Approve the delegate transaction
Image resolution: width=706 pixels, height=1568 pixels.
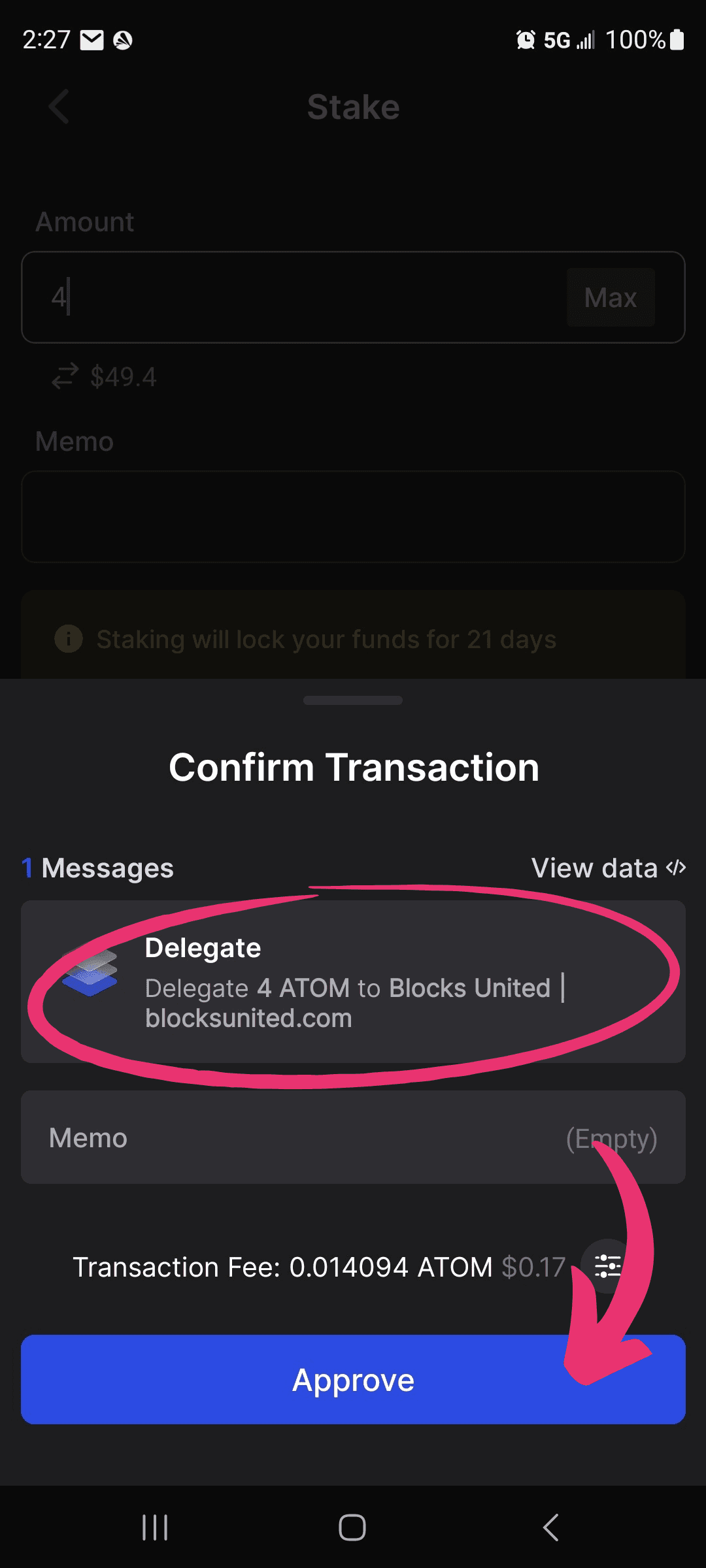[x=353, y=1379]
